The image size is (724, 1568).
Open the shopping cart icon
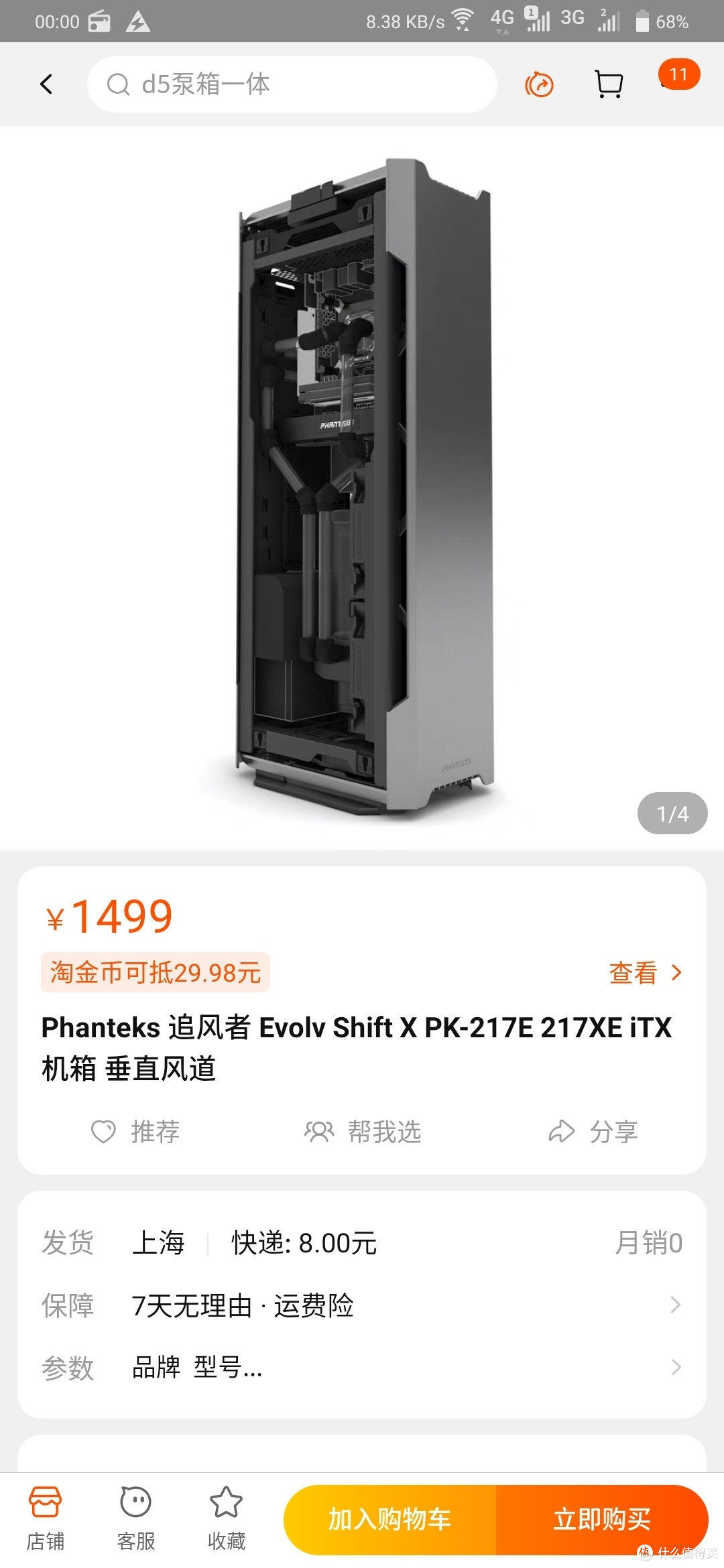[607, 83]
